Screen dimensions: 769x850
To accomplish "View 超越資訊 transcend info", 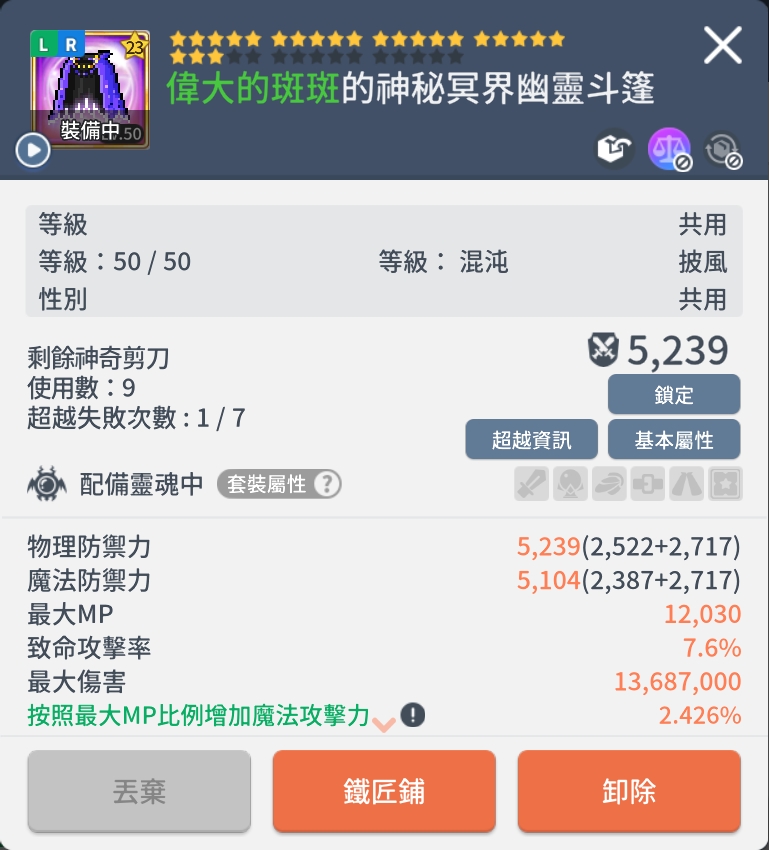I will pyautogui.click(x=531, y=439).
